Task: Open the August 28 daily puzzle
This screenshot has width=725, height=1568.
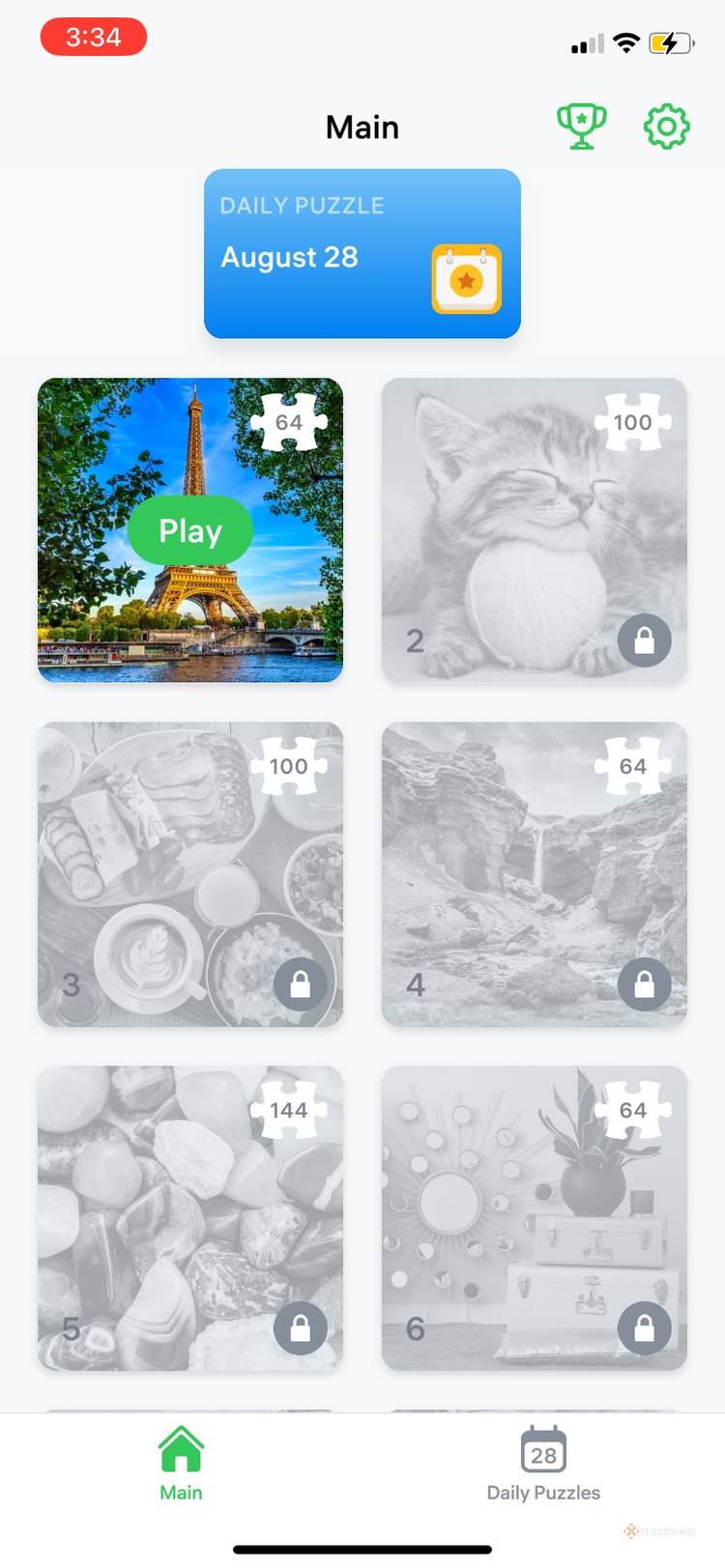Action: tap(362, 254)
